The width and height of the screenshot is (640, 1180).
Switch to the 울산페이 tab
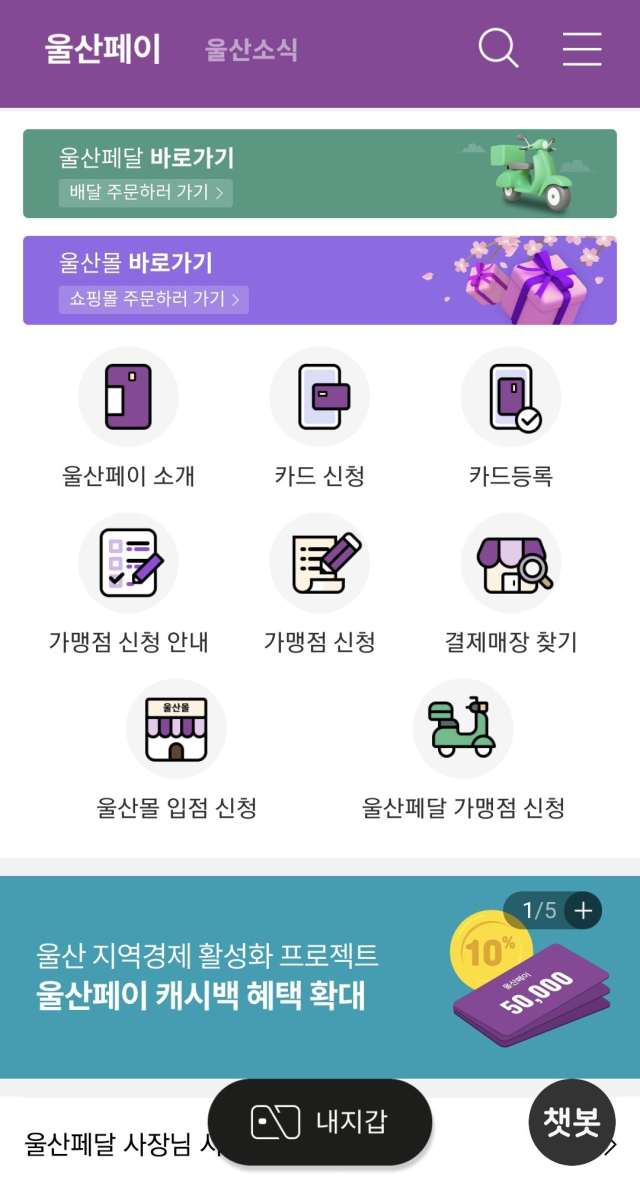(x=102, y=49)
